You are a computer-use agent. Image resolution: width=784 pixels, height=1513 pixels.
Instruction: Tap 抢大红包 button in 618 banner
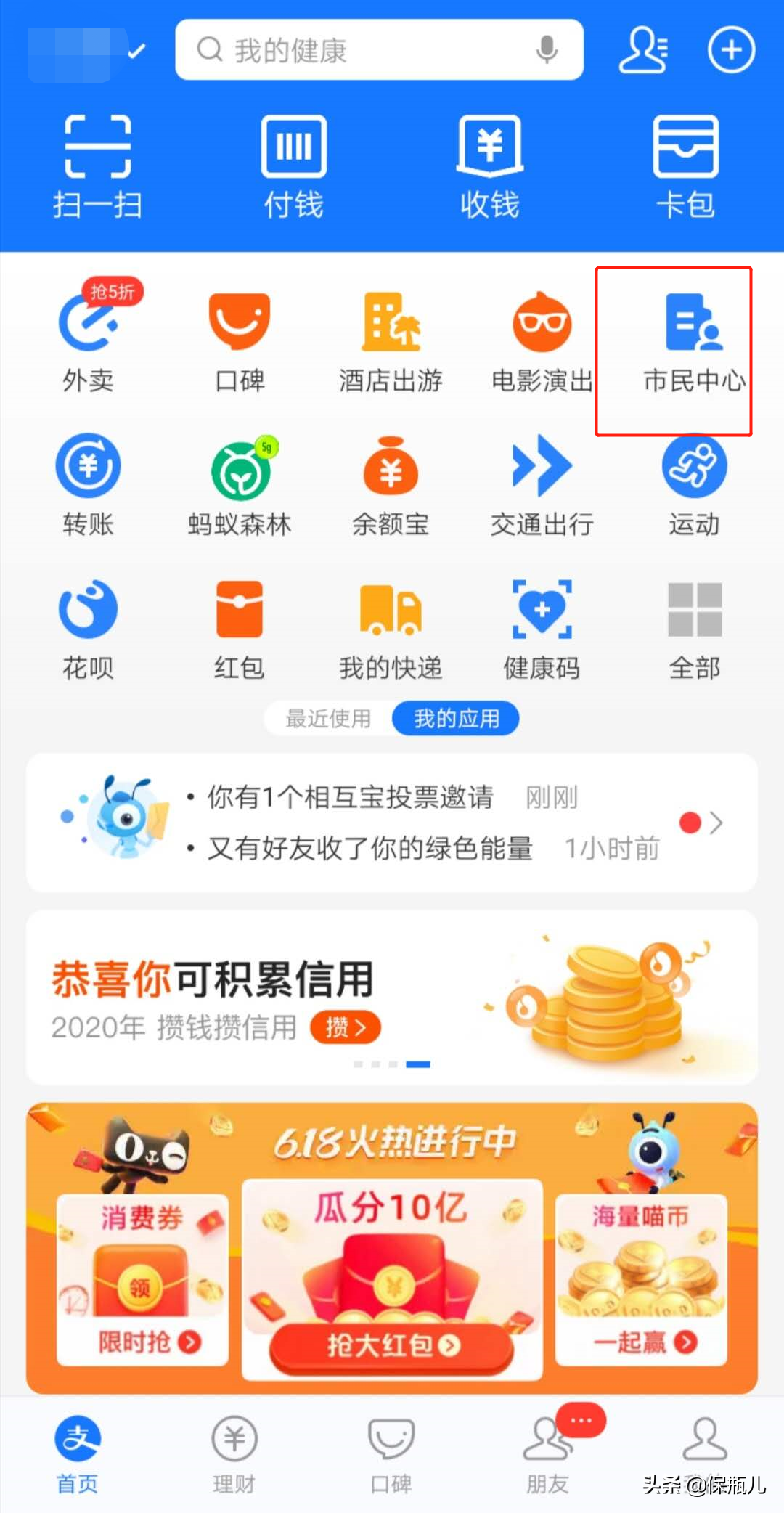pyautogui.click(x=392, y=1345)
